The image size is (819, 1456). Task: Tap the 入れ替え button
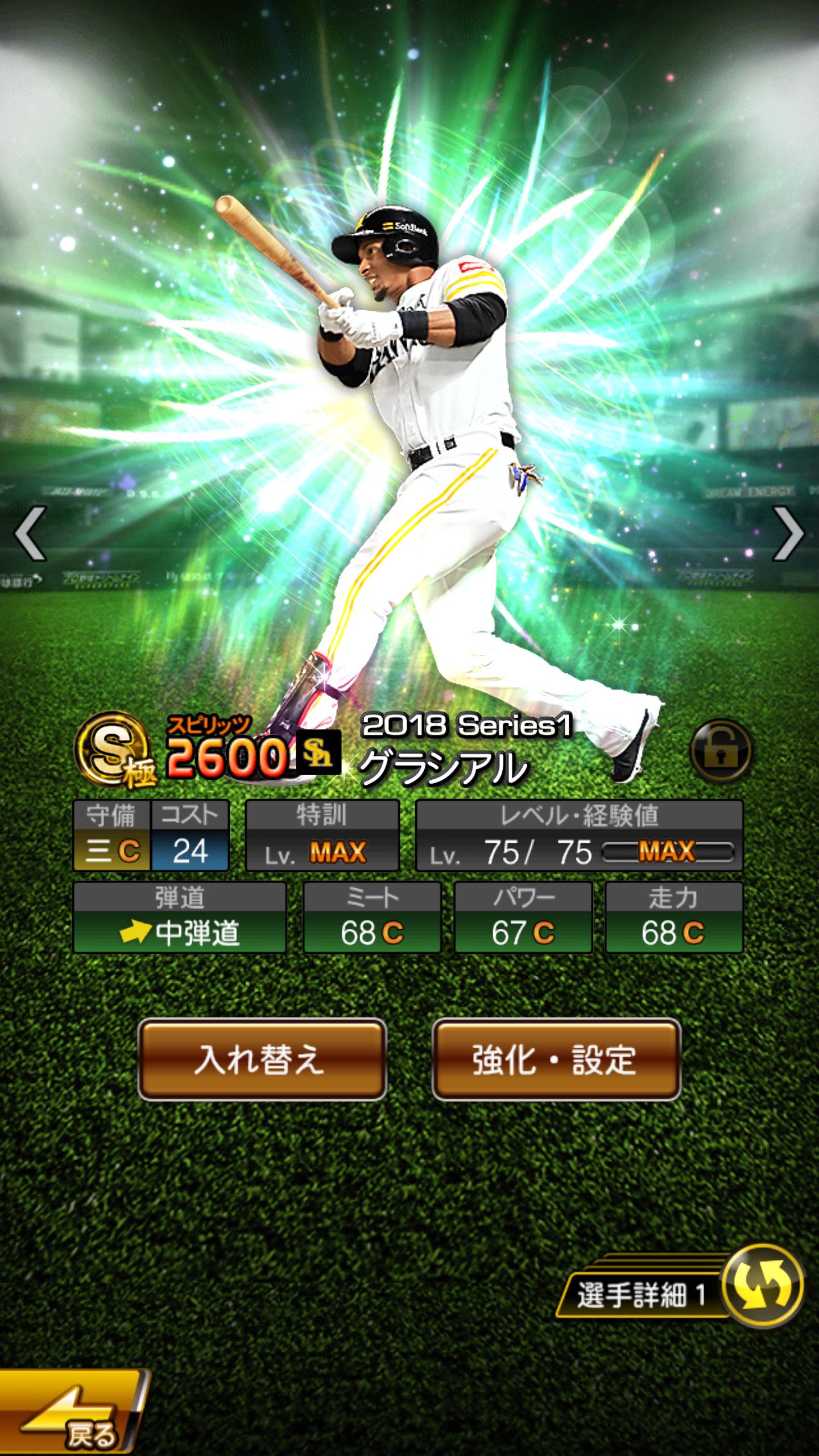click(262, 1060)
